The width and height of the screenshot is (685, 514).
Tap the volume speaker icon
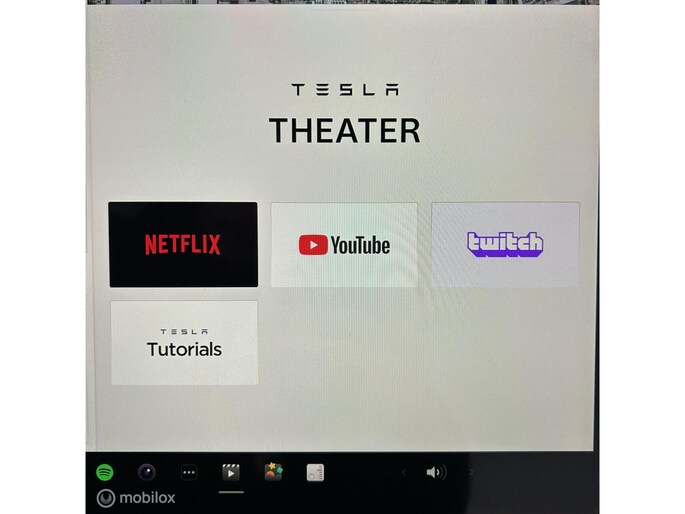click(x=435, y=472)
